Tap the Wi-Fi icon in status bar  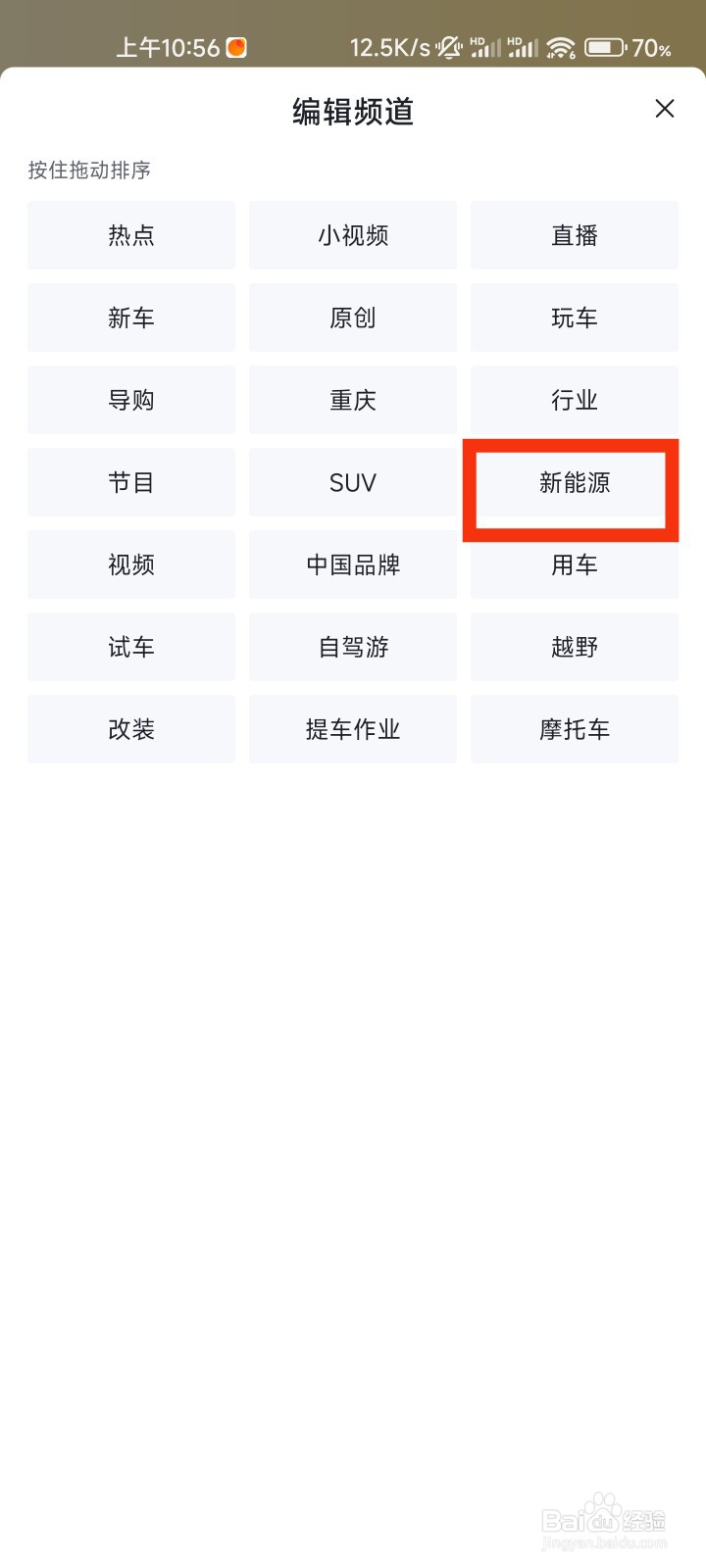click(560, 46)
